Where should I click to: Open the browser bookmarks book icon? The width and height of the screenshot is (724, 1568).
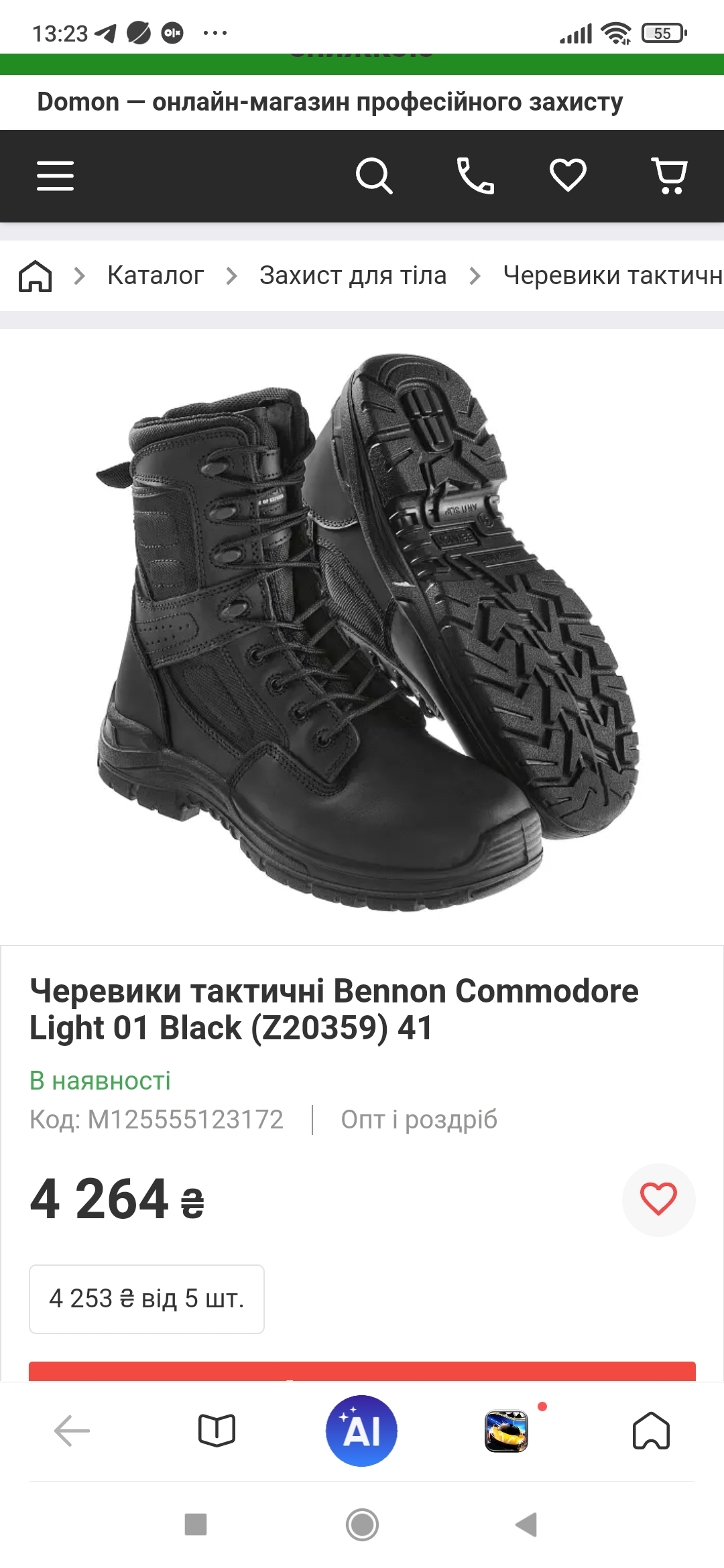click(217, 1431)
